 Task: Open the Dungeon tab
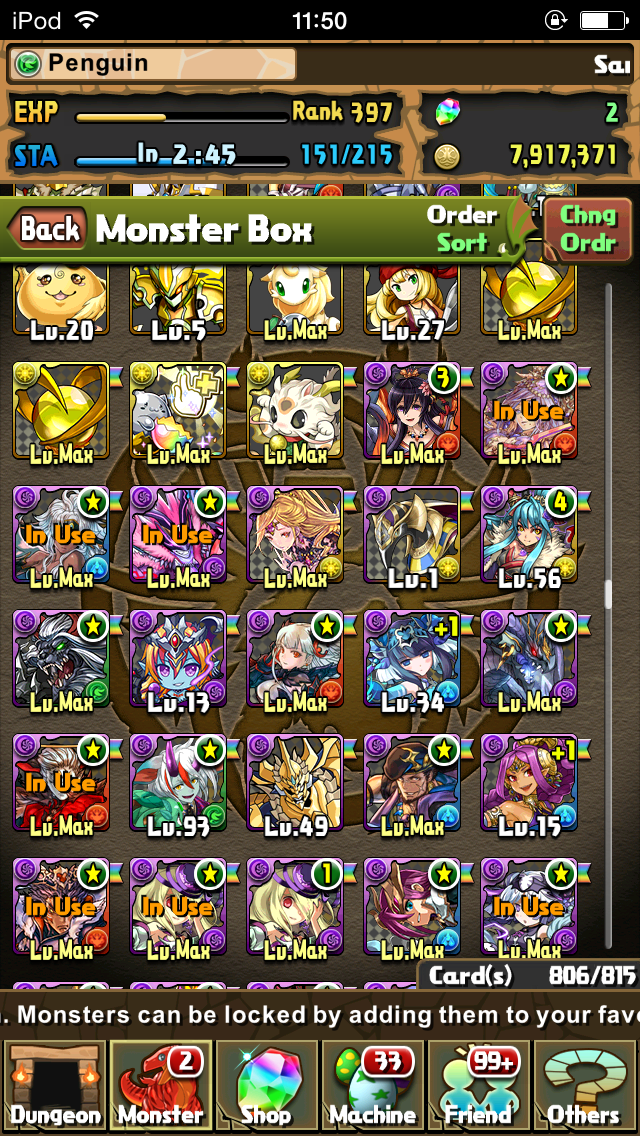coord(54,1085)
